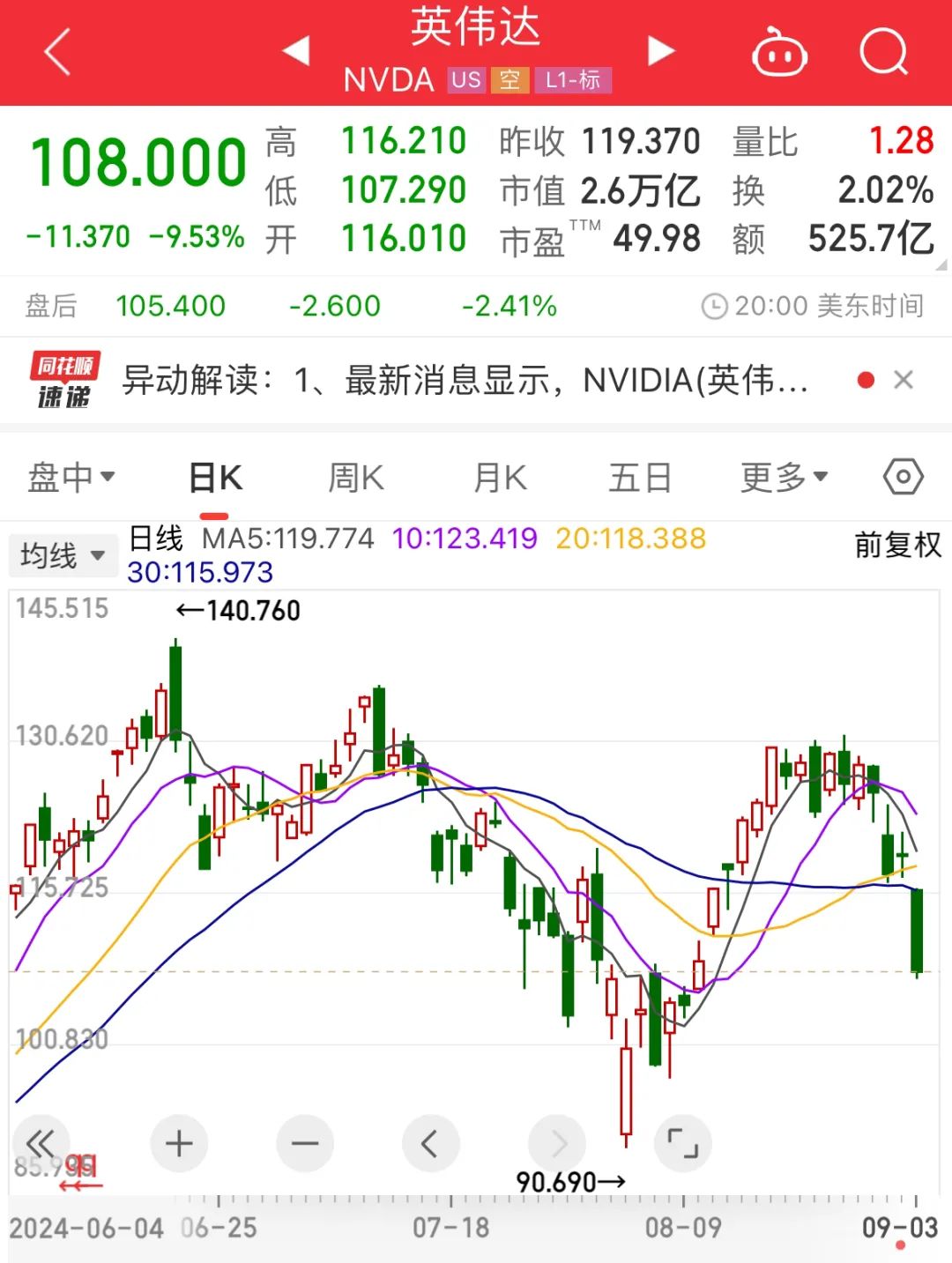The image size is (952, 1263).
Task: Switch to the 周K weekly tab
Action: tap(353, 476)
